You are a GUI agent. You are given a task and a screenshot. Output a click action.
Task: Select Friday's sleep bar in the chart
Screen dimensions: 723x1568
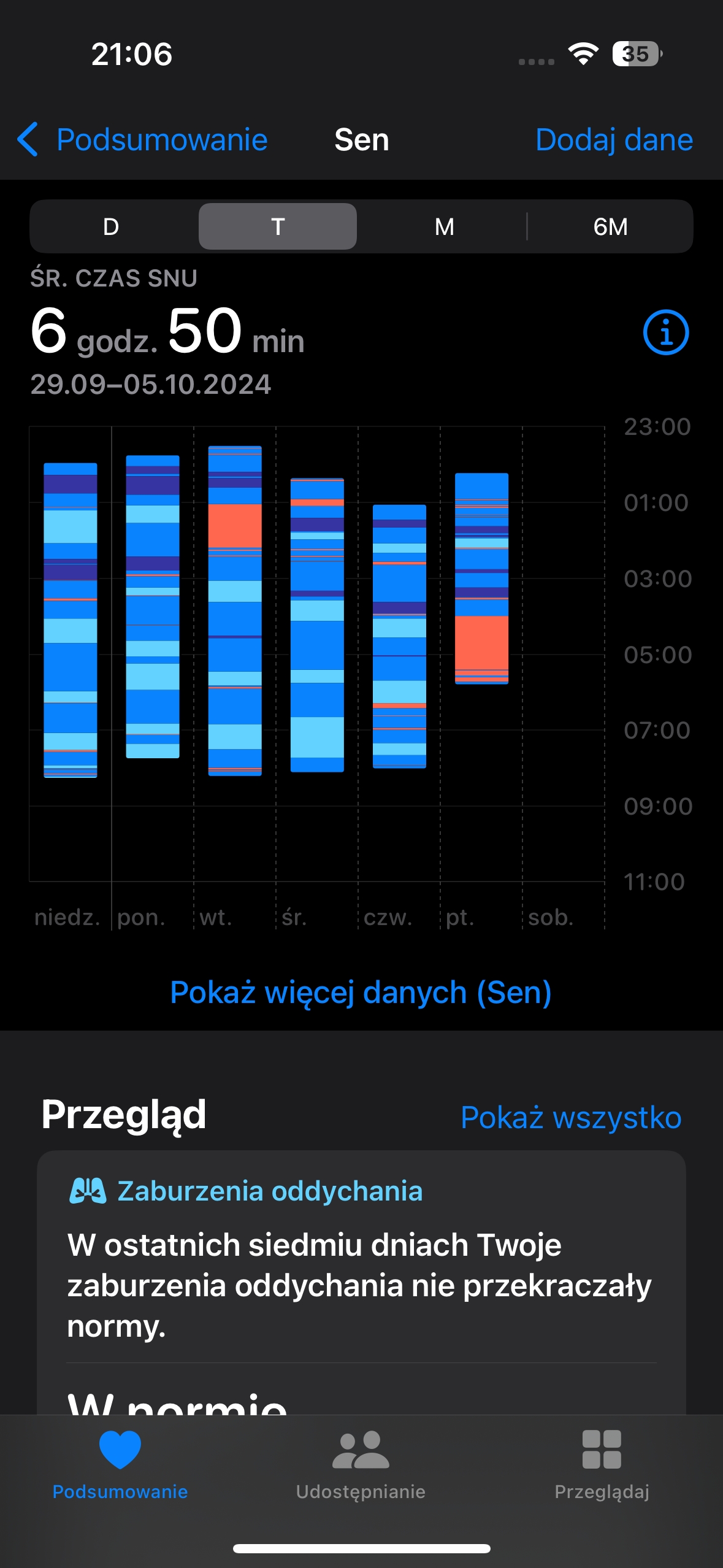tap(481, 578)
